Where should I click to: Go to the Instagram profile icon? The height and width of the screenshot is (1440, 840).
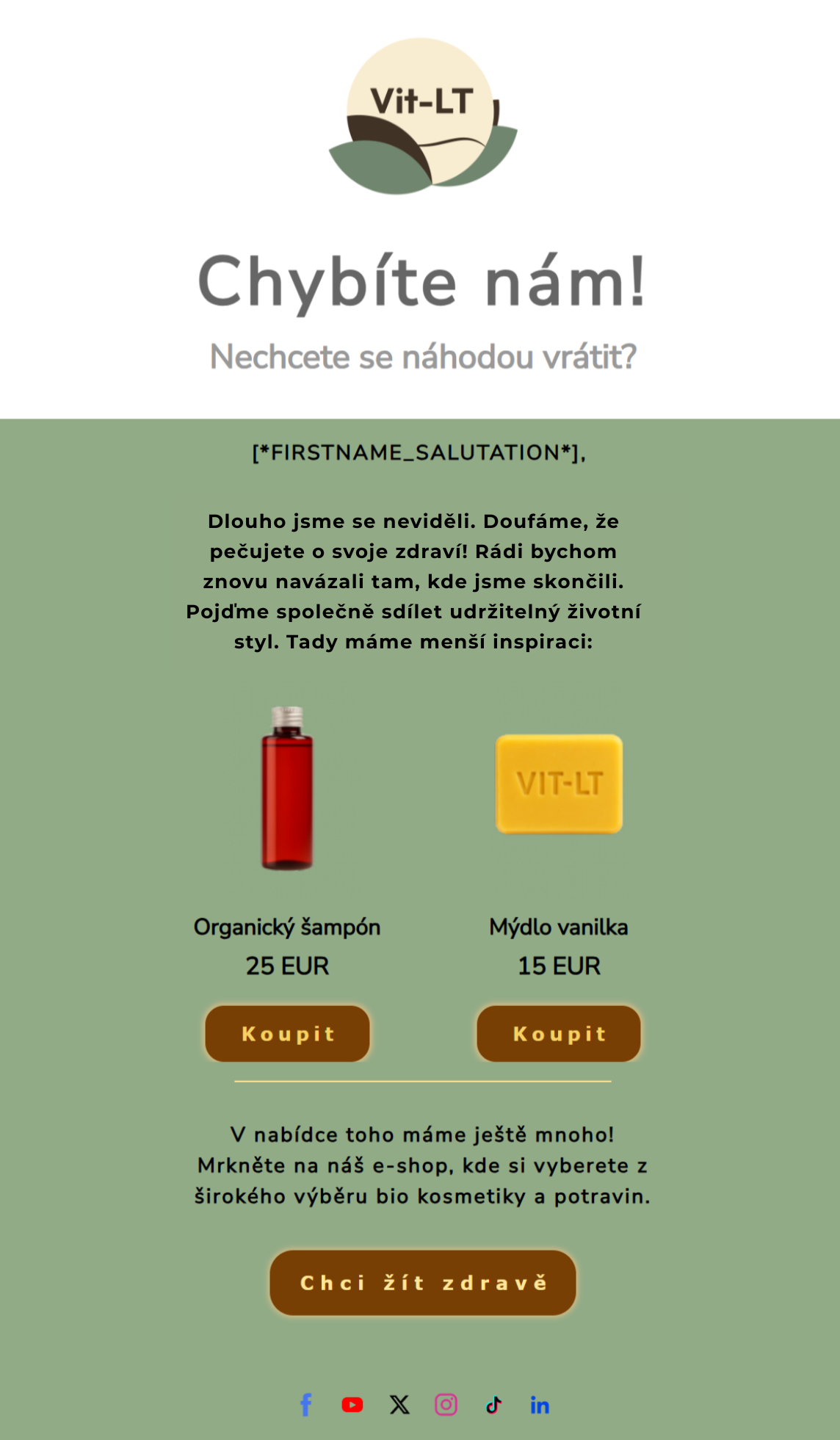click(446, 1405)
